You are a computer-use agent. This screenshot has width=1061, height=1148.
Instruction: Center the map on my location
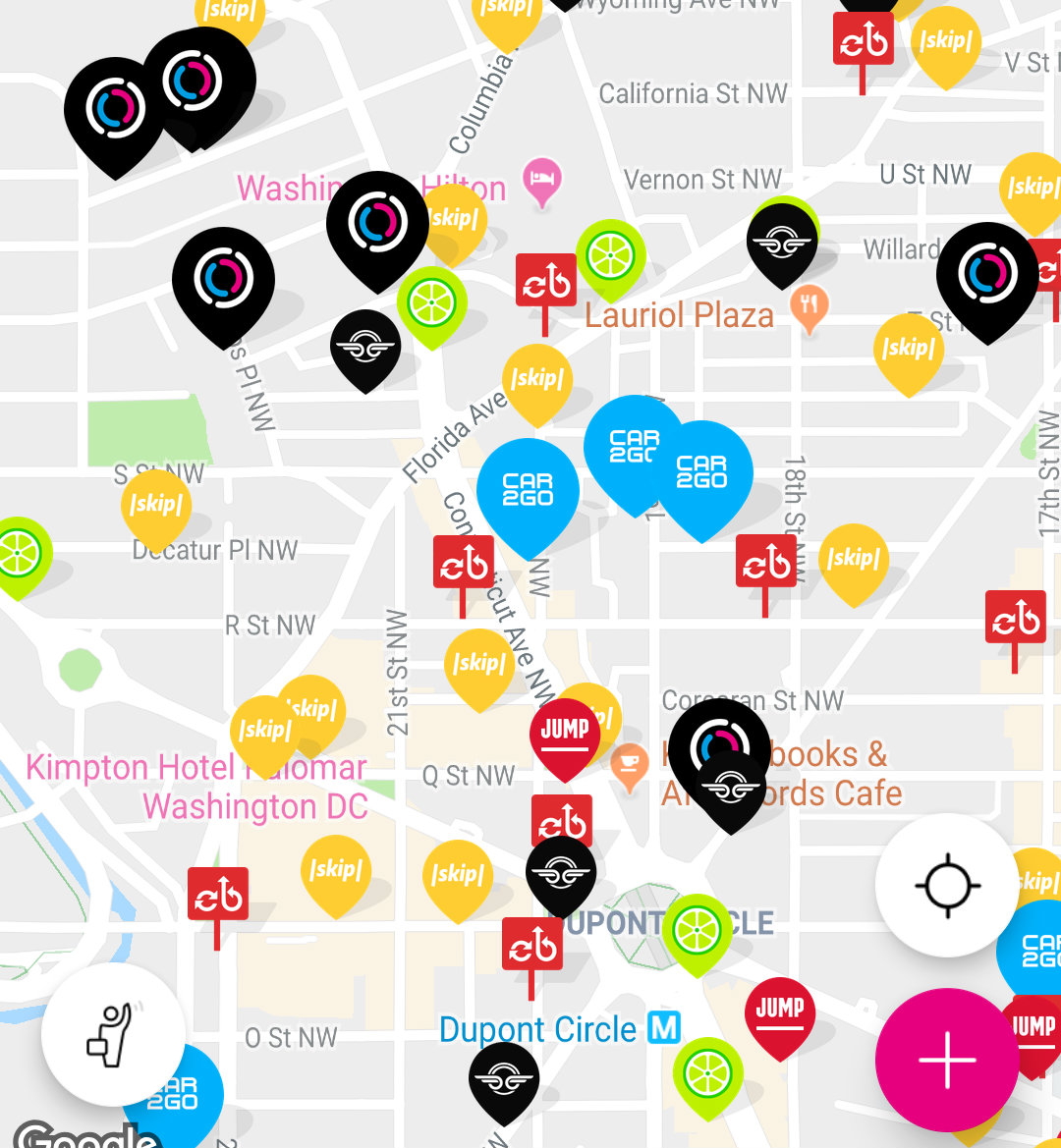947,886
